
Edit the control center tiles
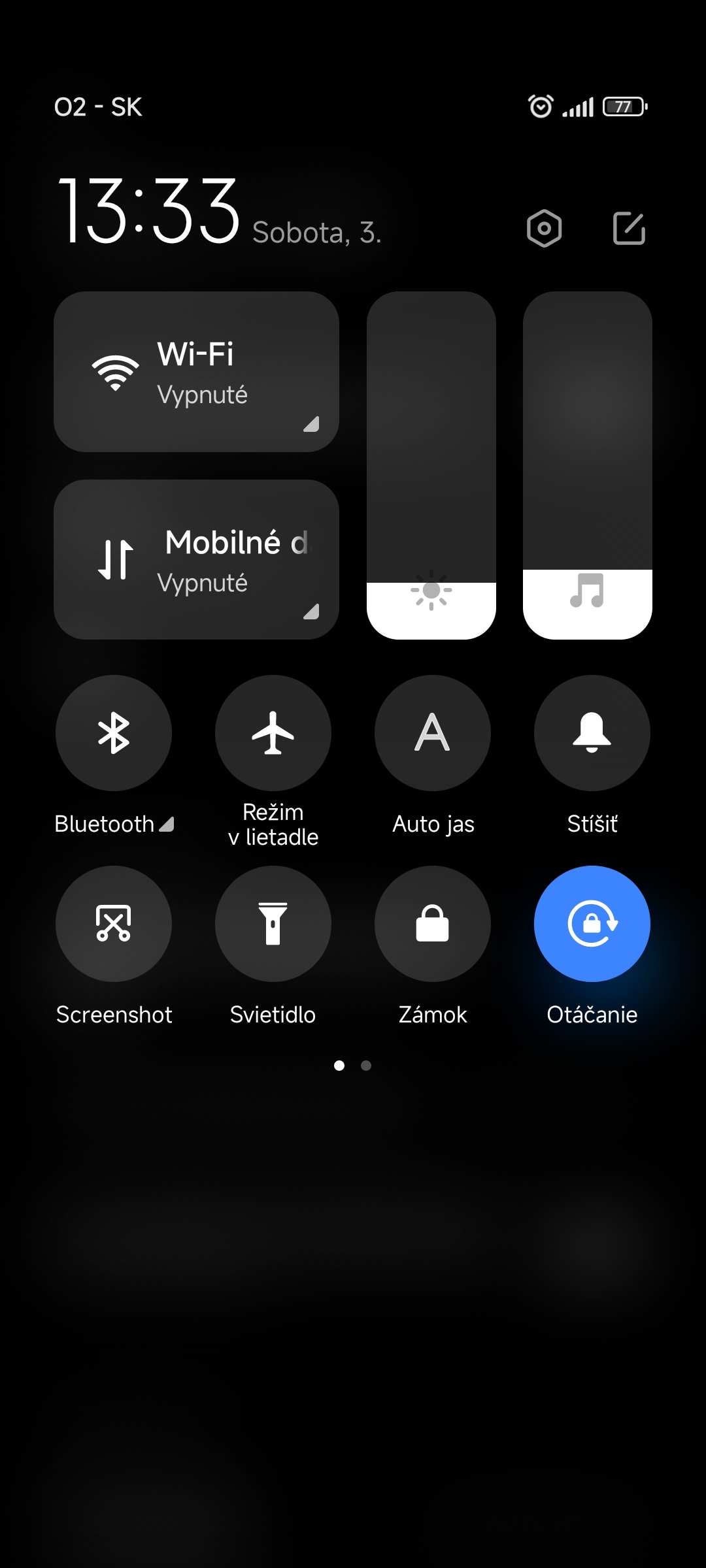(x=629, y=228)
